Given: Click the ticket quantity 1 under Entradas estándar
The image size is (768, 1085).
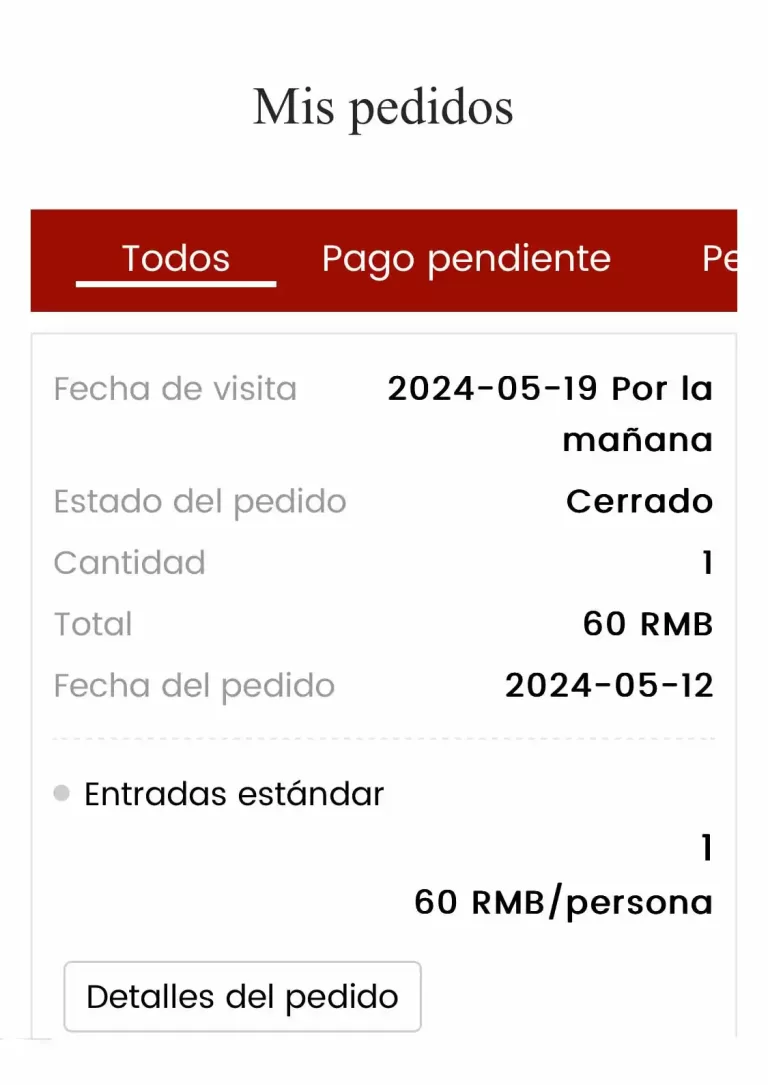Looking at the screenshot, I should (706, 848).
